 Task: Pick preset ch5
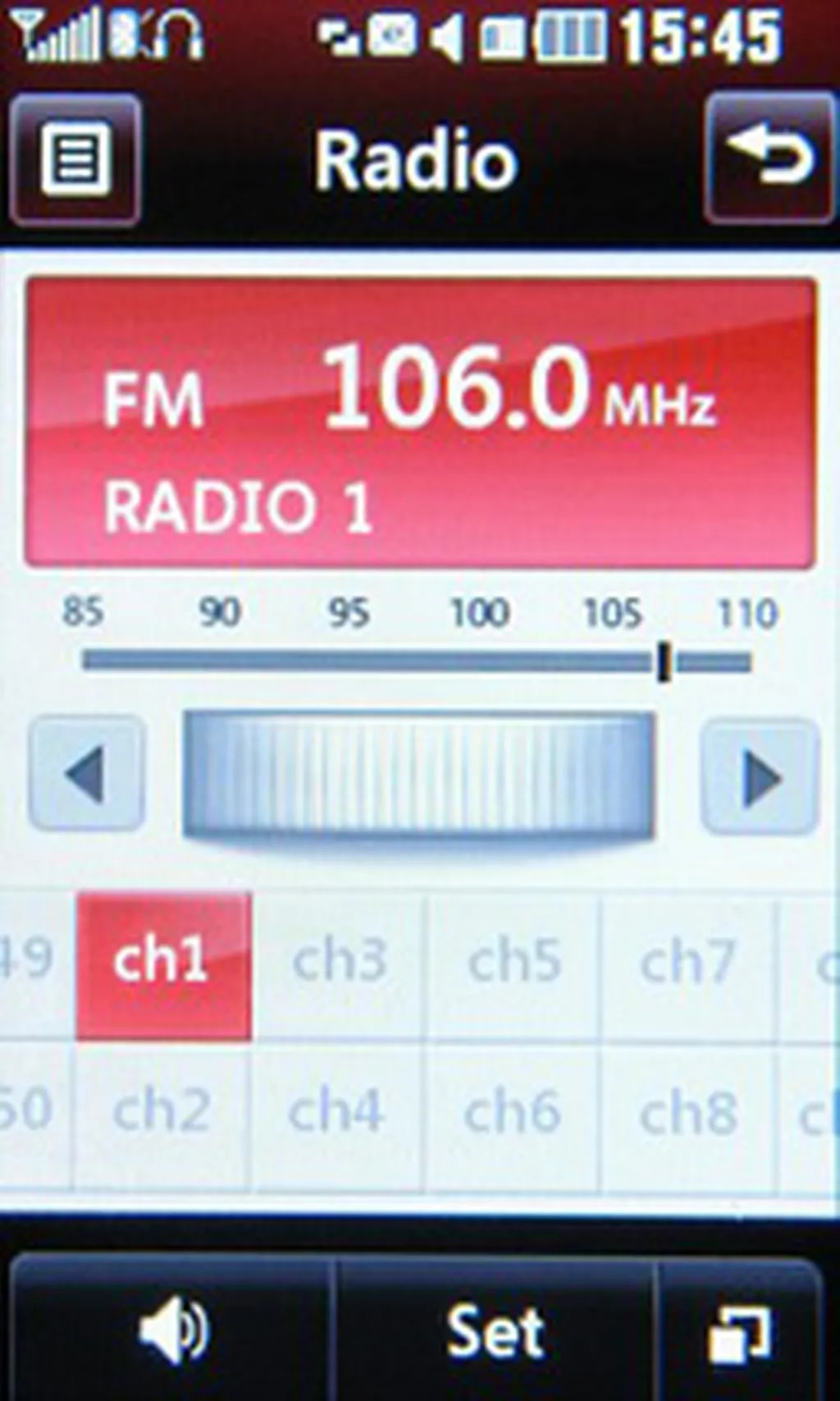[514, 962]
